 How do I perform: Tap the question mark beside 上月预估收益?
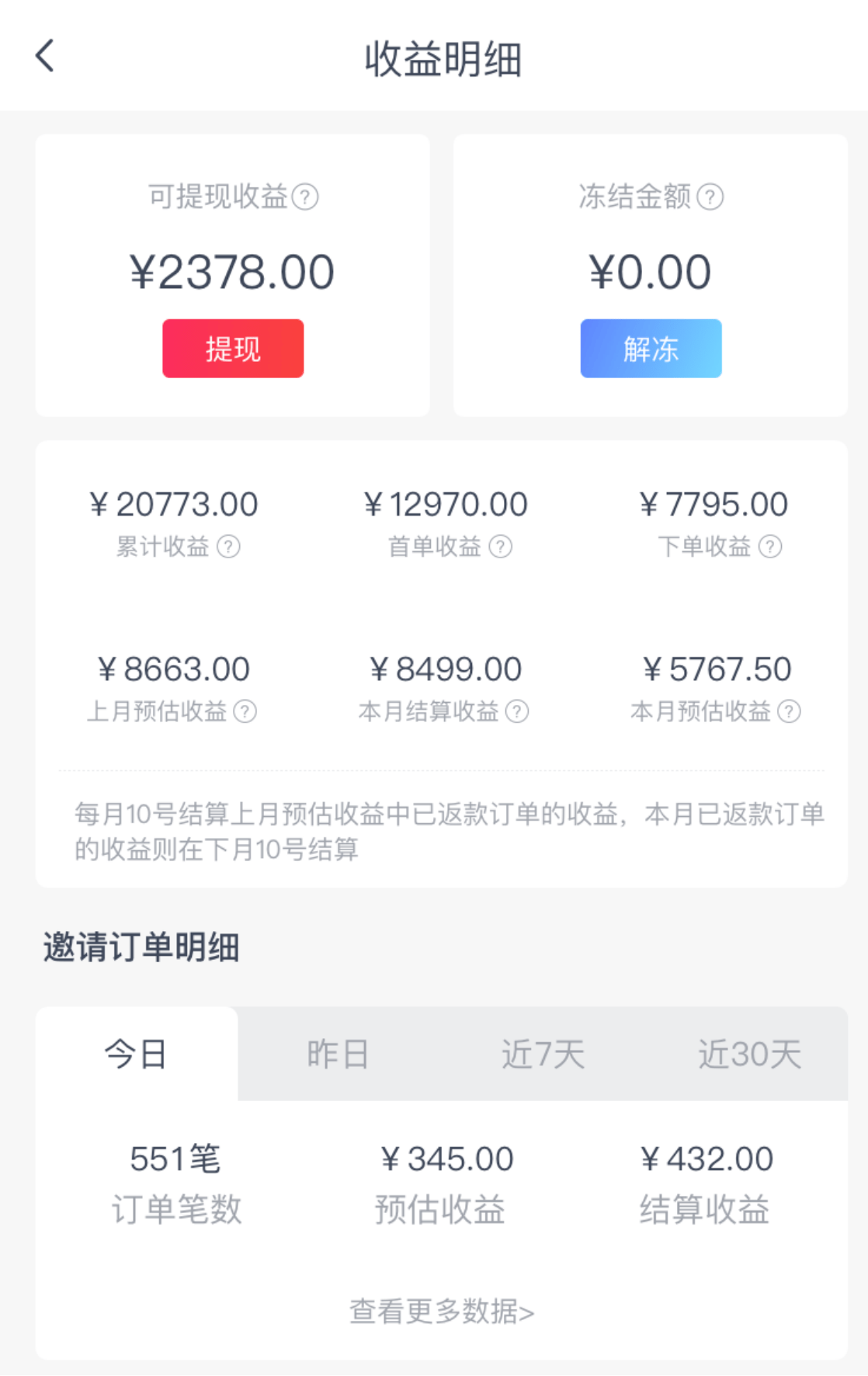point(245,711)
